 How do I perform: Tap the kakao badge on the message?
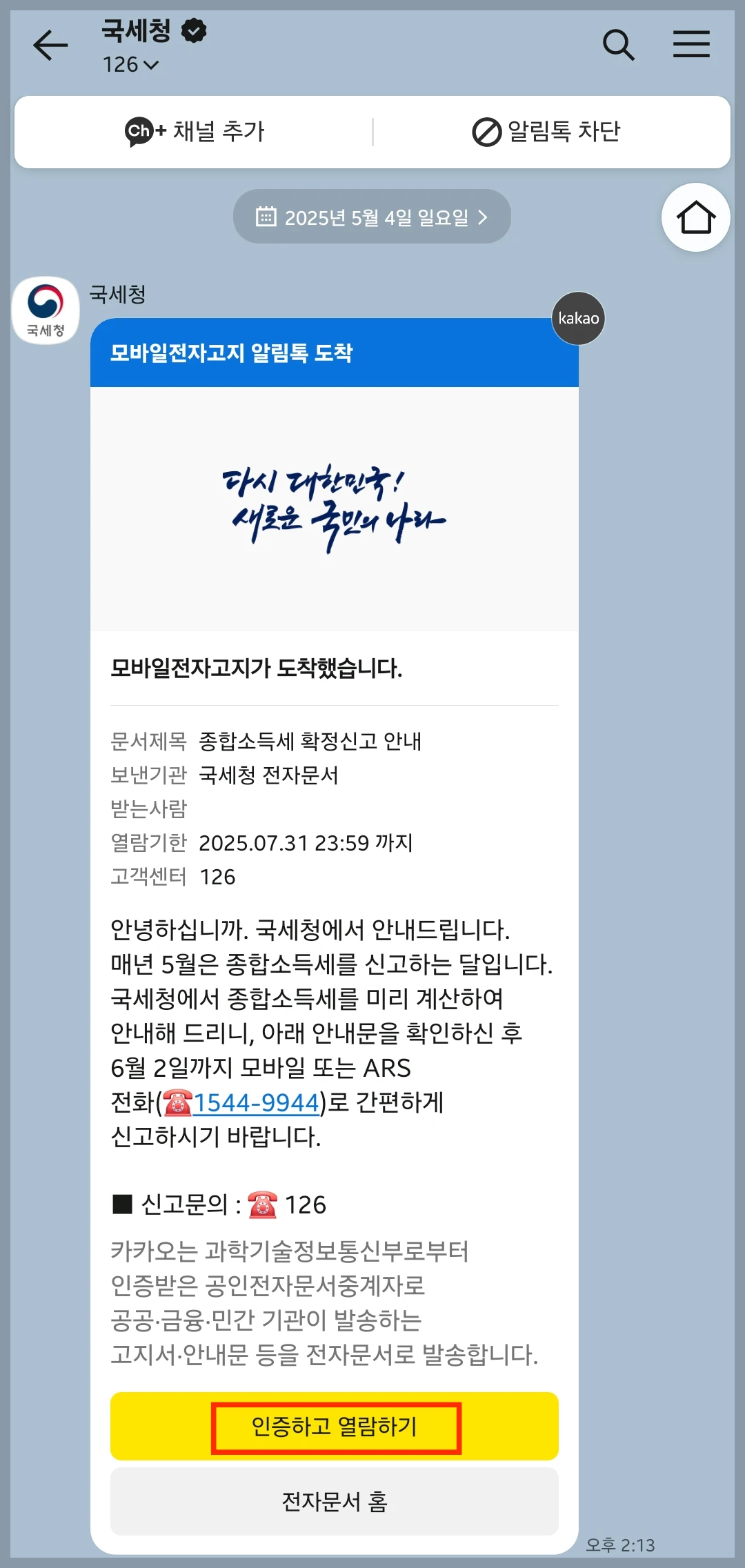pos(578,318)
